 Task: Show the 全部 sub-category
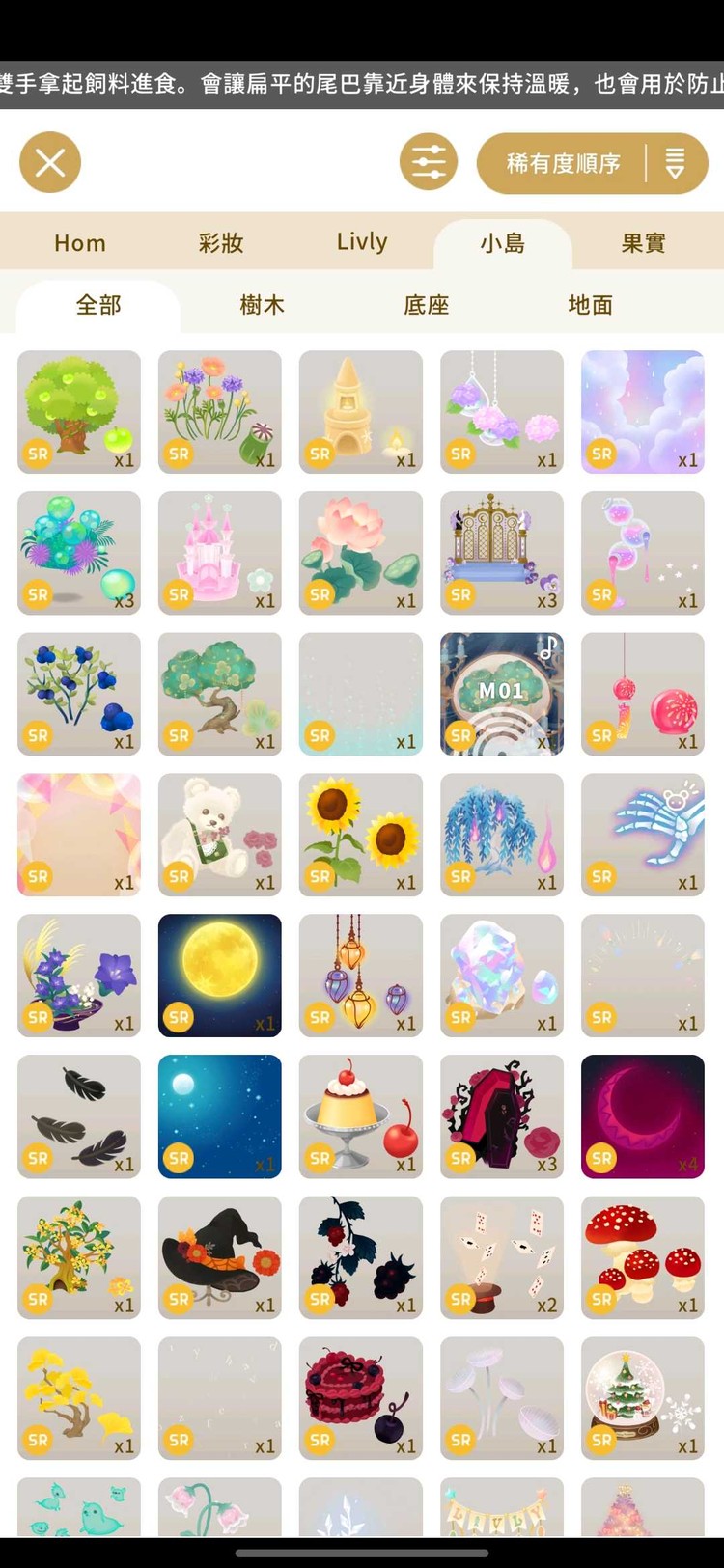98,306
